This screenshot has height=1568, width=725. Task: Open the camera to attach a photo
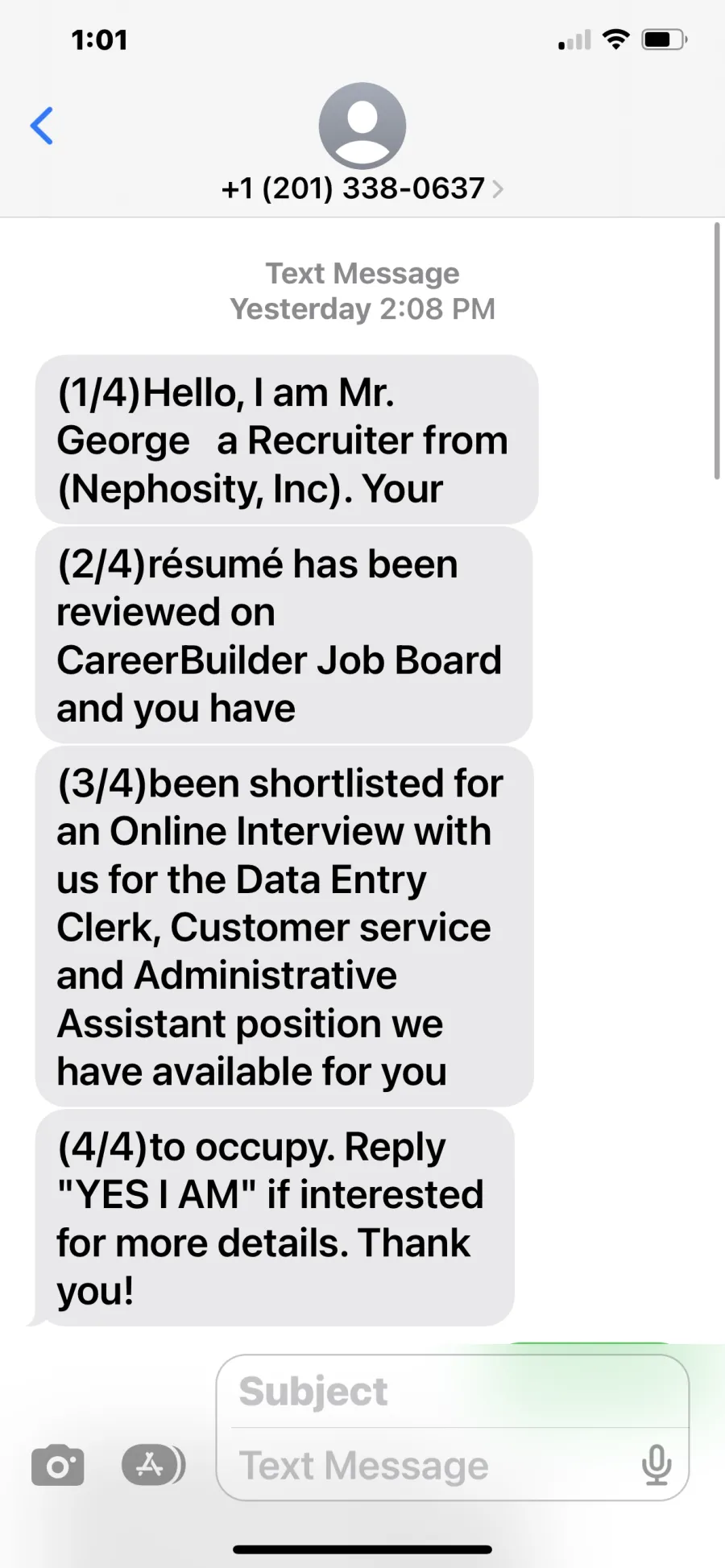coord(57,1465)
